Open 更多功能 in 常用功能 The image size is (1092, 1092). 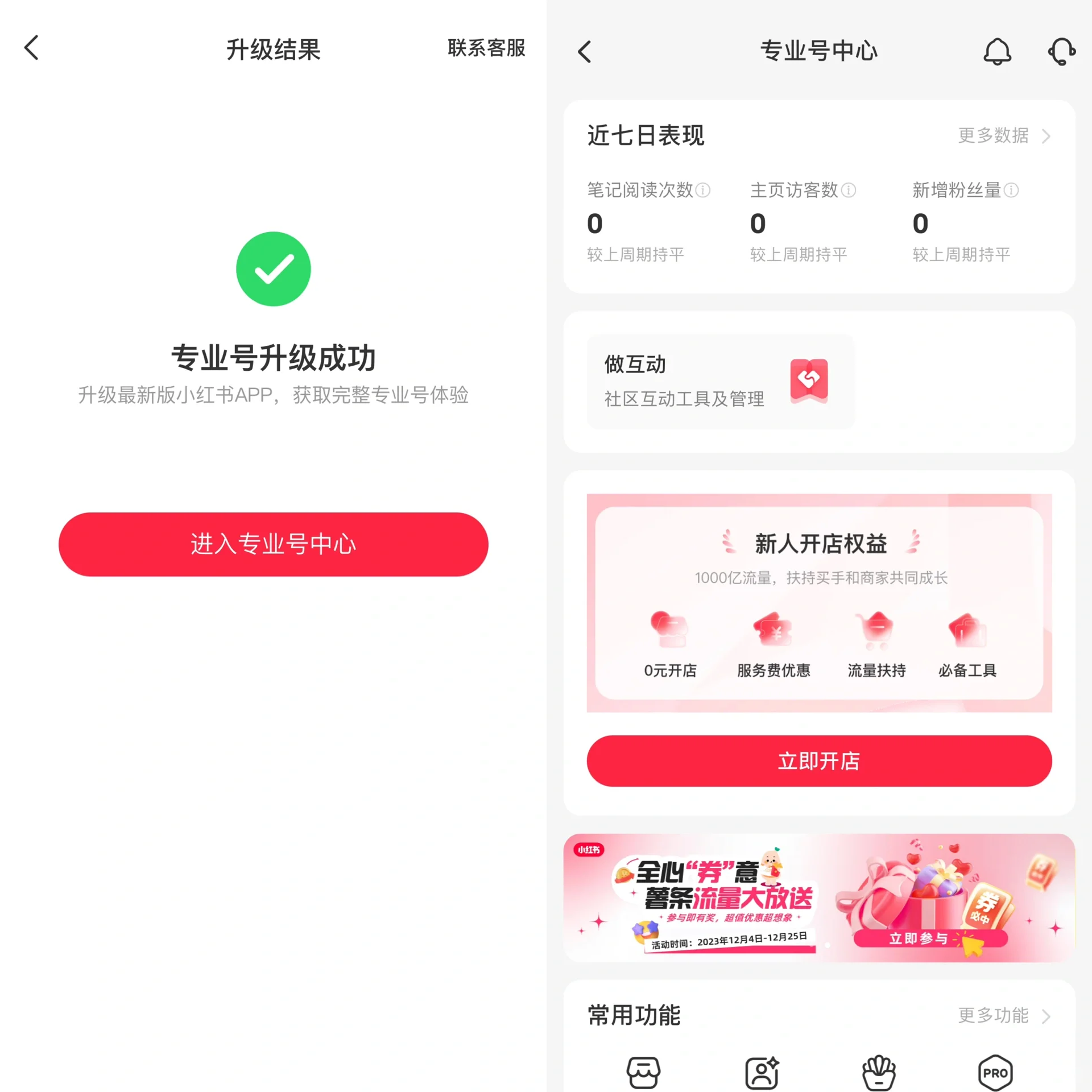pyautogui.click(x=1004, y=1015)
